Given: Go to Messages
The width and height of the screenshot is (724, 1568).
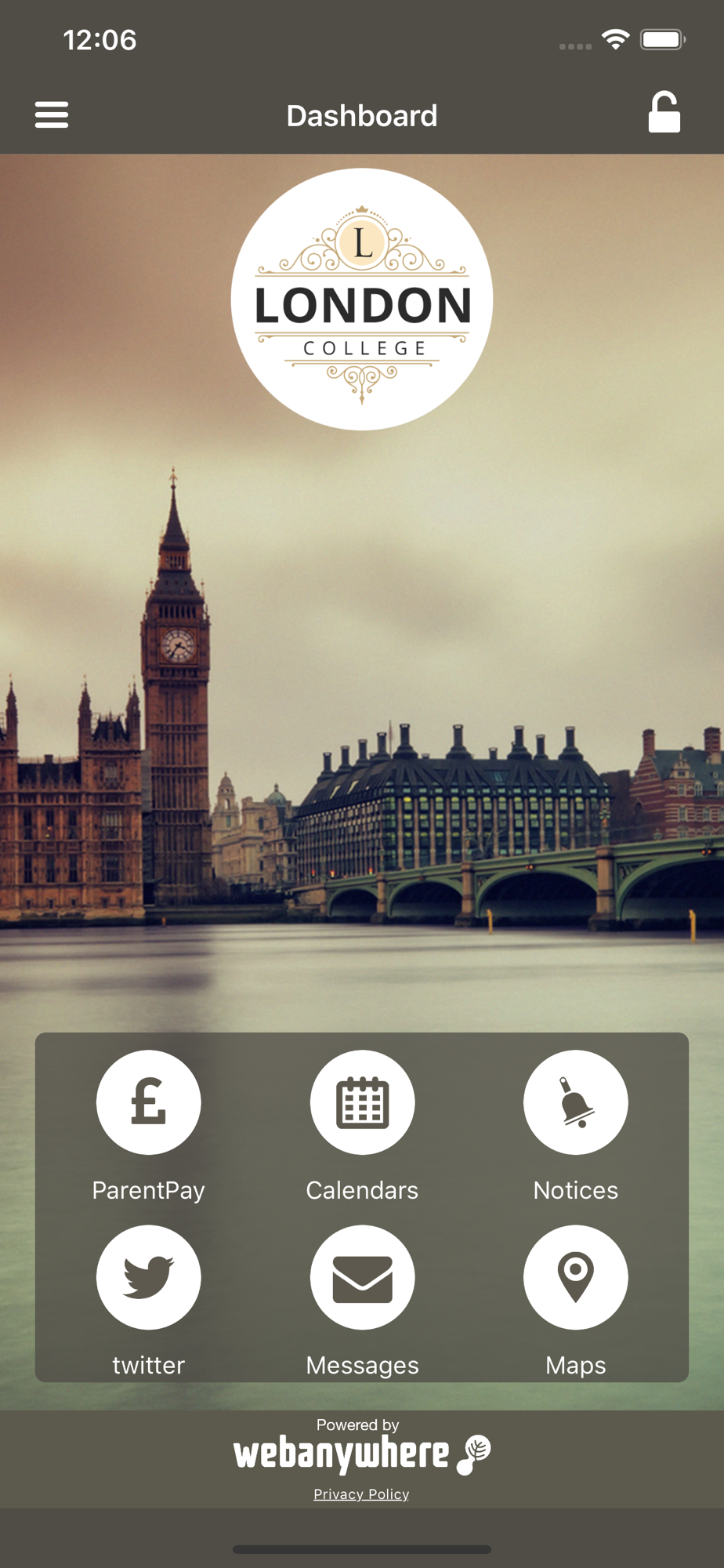Looking at the screenshot, I should 362,1277.
